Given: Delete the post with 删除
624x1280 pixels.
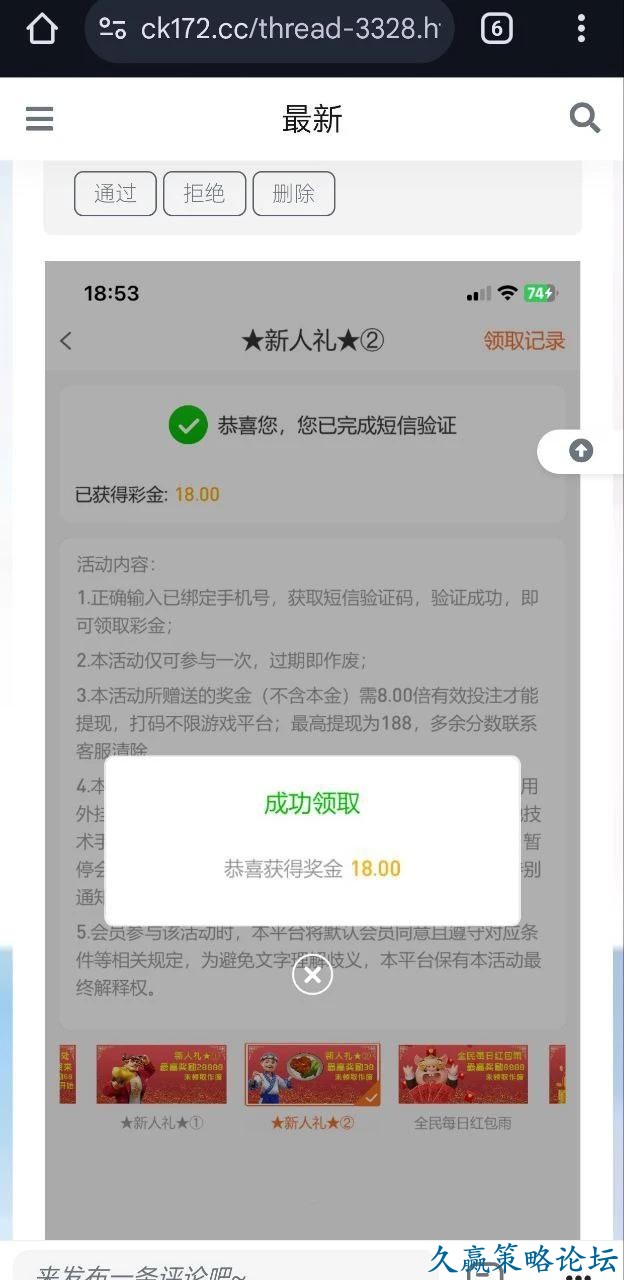Looking at the screenshot, I should 293,193.
